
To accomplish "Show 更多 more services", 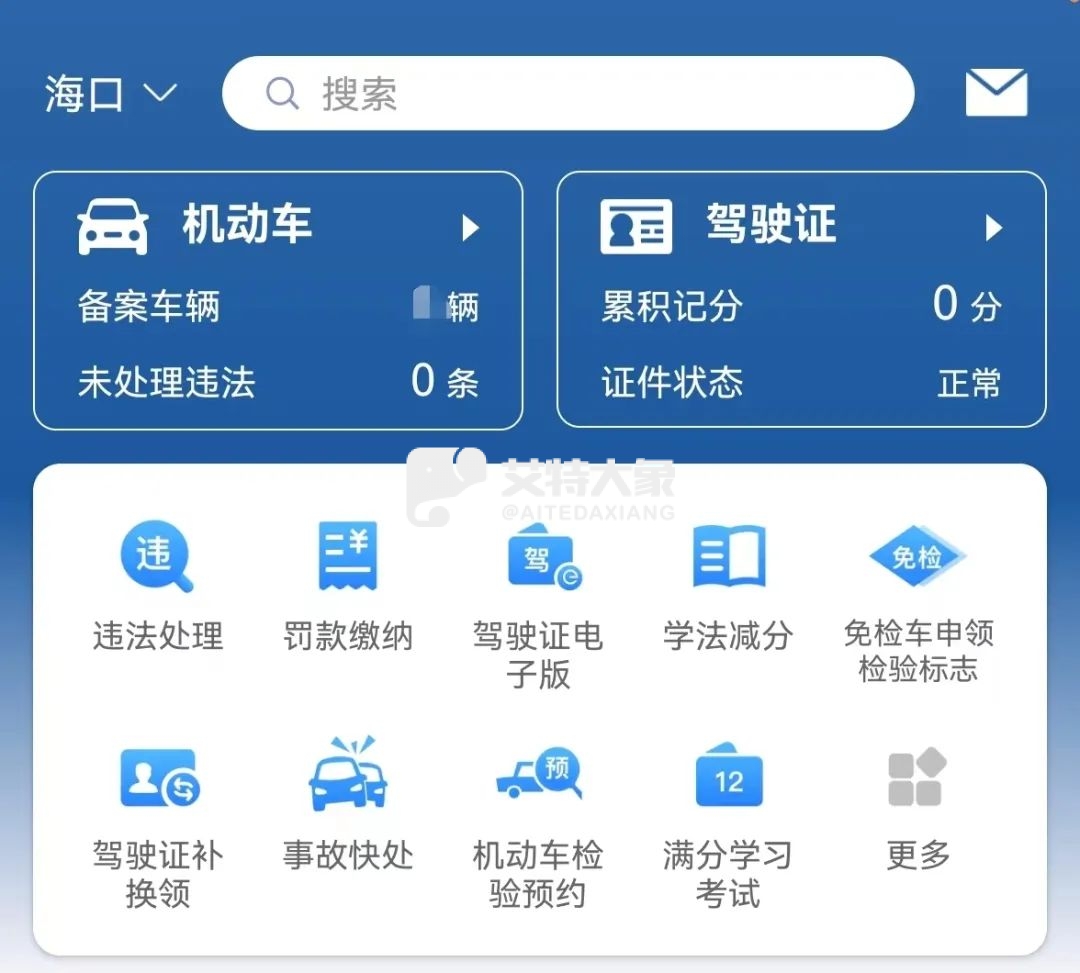I will pyautogui.click(x=918, y=805).
